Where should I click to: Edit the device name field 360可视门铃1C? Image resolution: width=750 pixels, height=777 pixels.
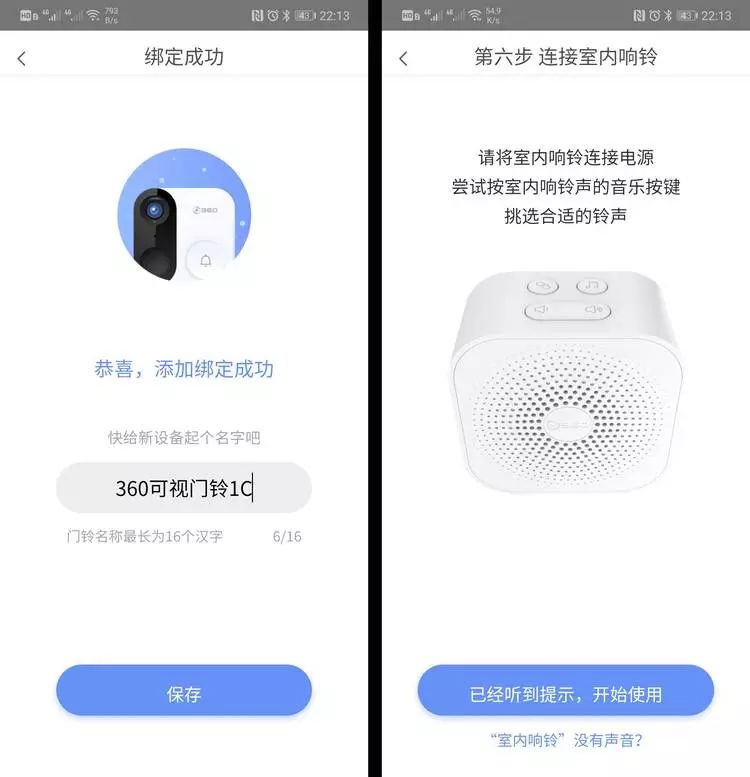(184, 488)
